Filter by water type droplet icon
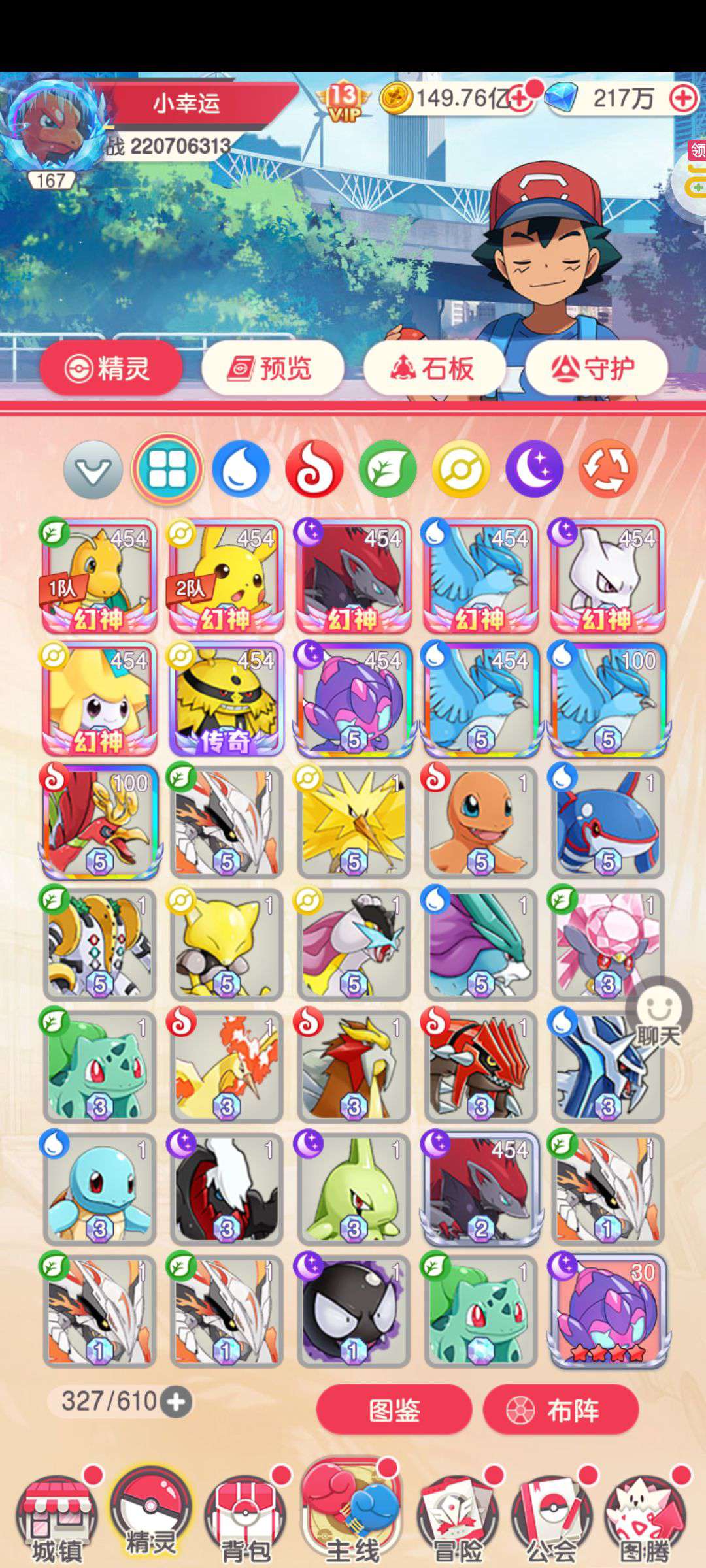The height and width of the screenshot is (1568, 706). [241, 469]
